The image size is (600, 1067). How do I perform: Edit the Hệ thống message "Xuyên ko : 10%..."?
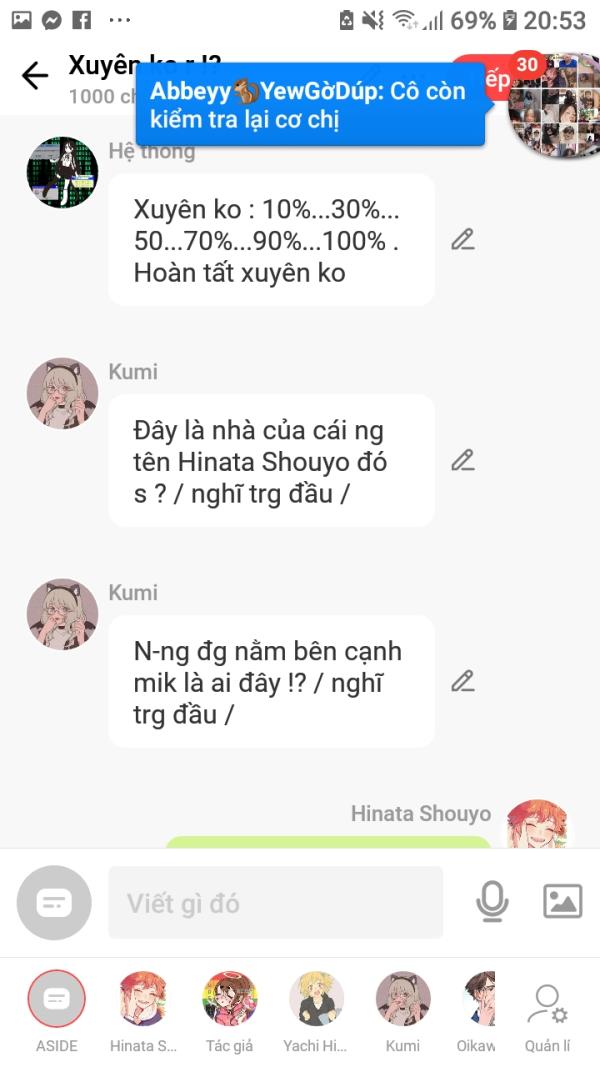point(463,240)
